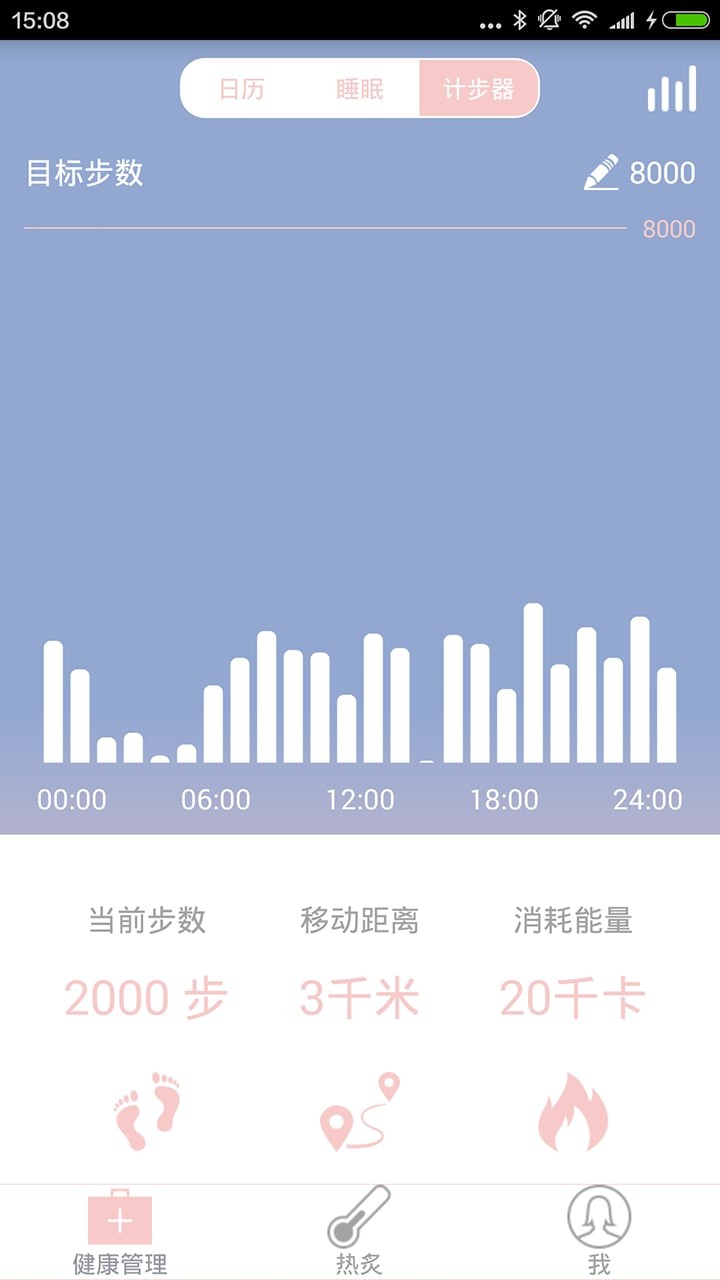
Task: Click the muted notification bell status icon
Action: point(547,18)
